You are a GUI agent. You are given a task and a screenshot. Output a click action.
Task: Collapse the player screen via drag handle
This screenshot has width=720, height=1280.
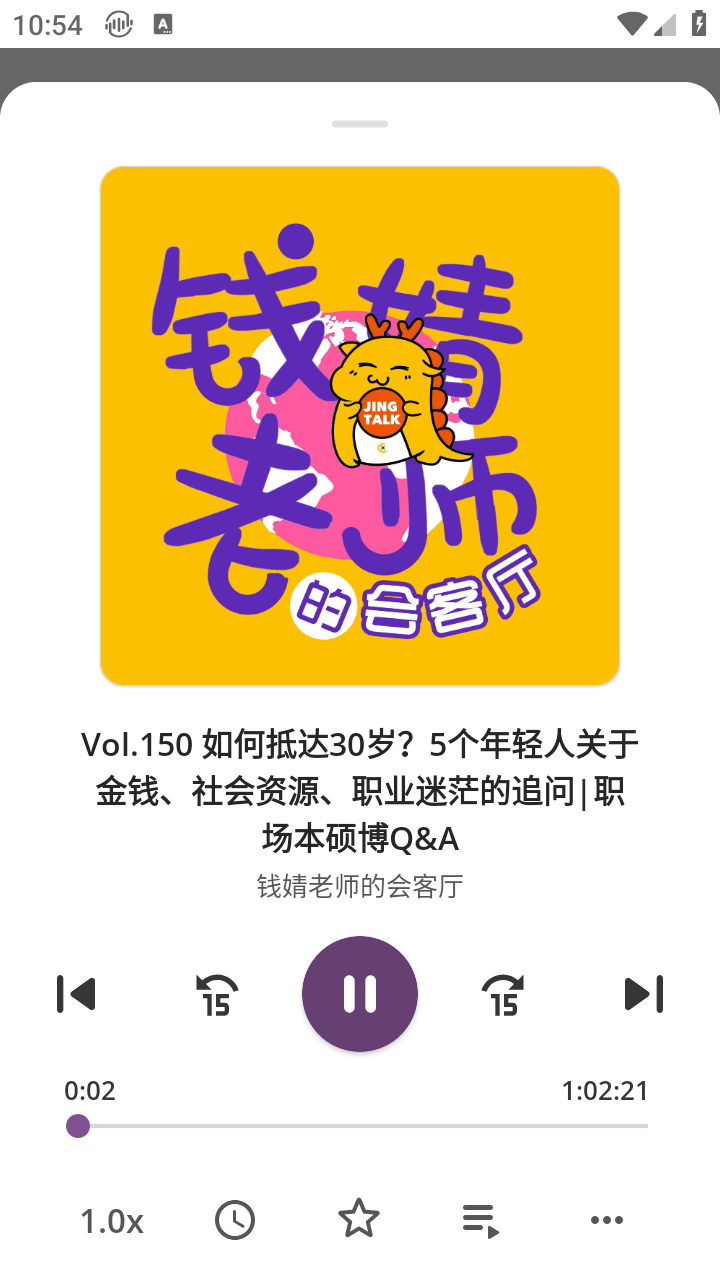(359, 123)
